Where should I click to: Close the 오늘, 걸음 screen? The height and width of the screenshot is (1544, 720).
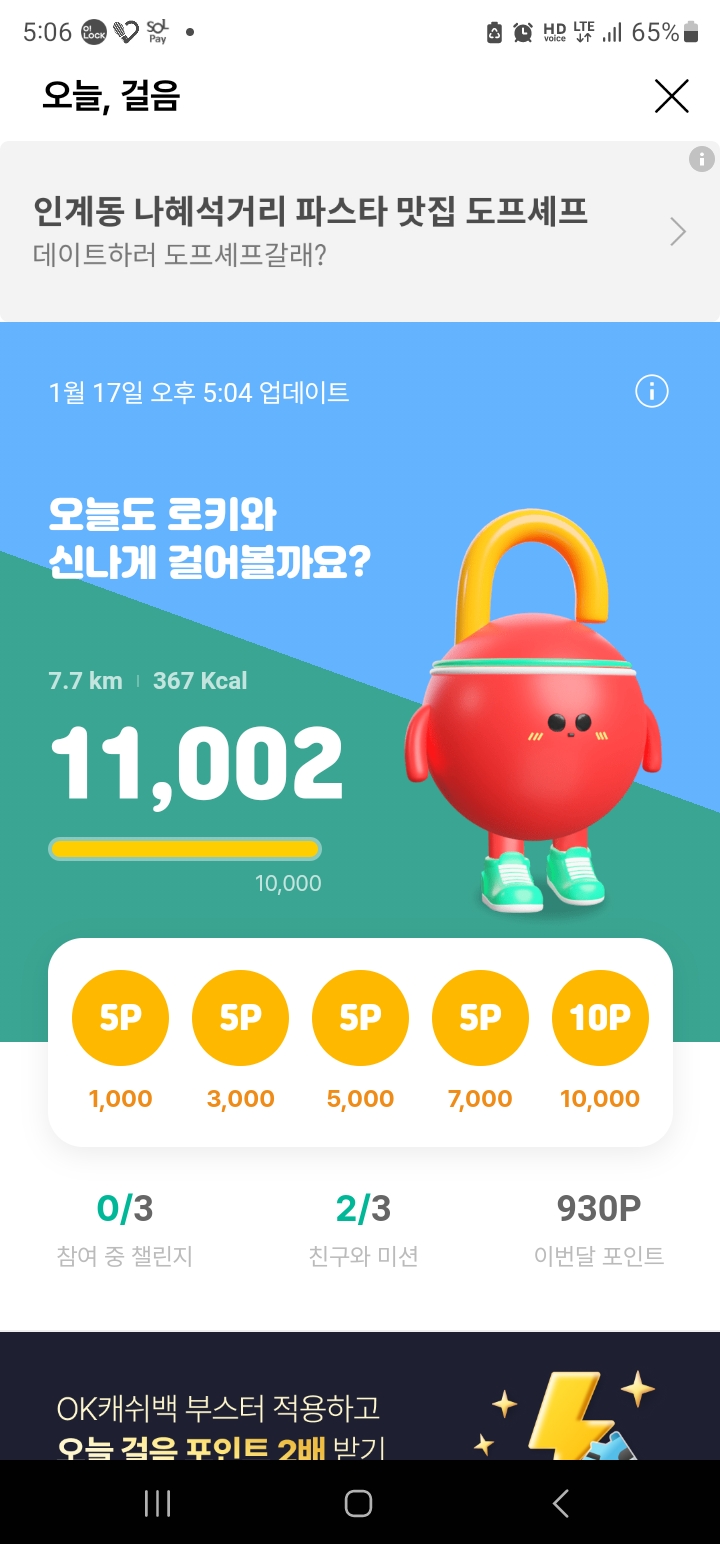tap(671, 96)
